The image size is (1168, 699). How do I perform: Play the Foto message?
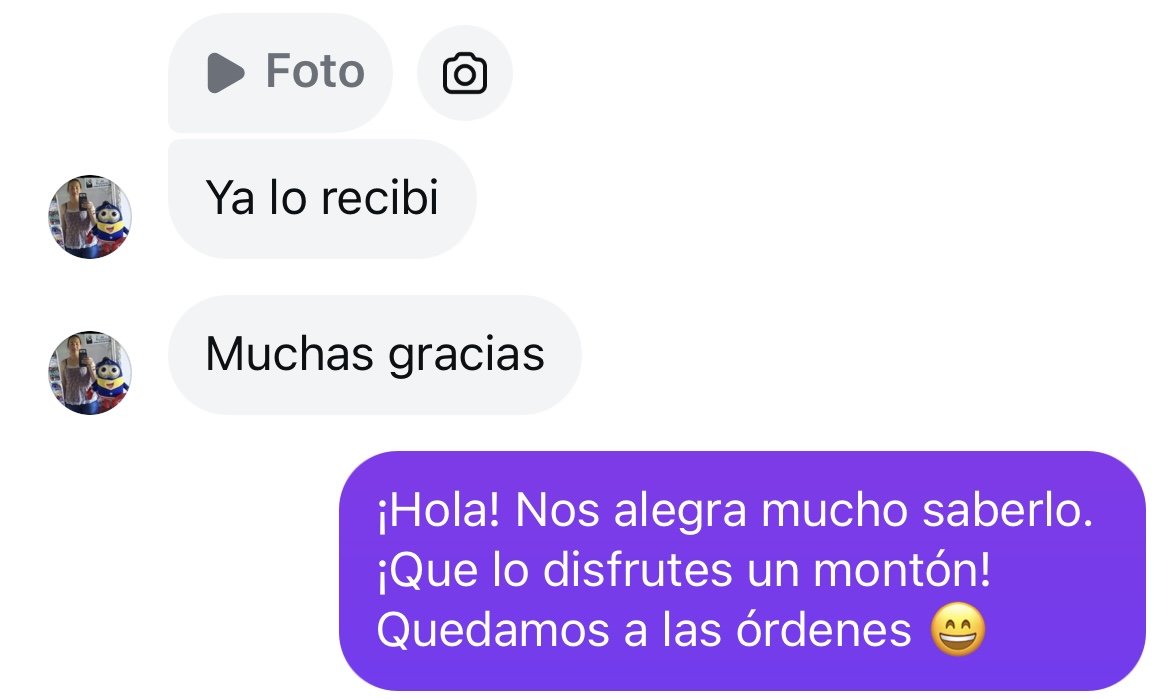pyautogui.click(x=227, y=72)
